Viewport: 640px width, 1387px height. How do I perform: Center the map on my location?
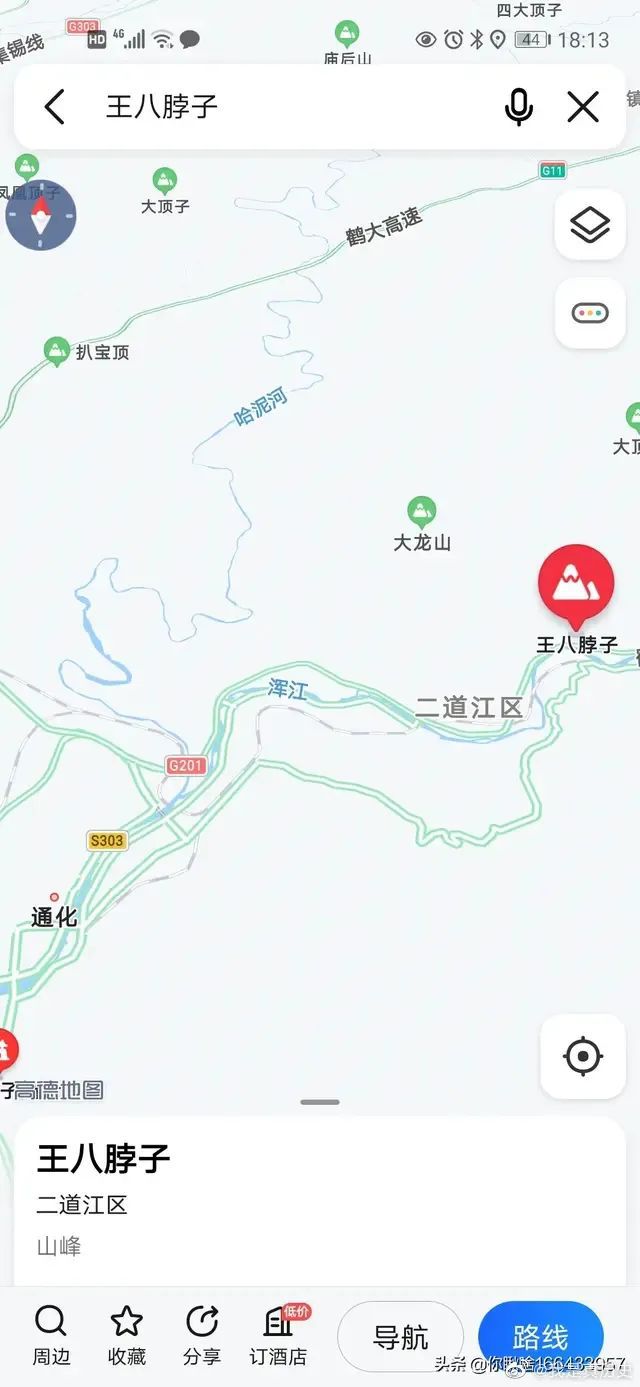(583, 1056)
